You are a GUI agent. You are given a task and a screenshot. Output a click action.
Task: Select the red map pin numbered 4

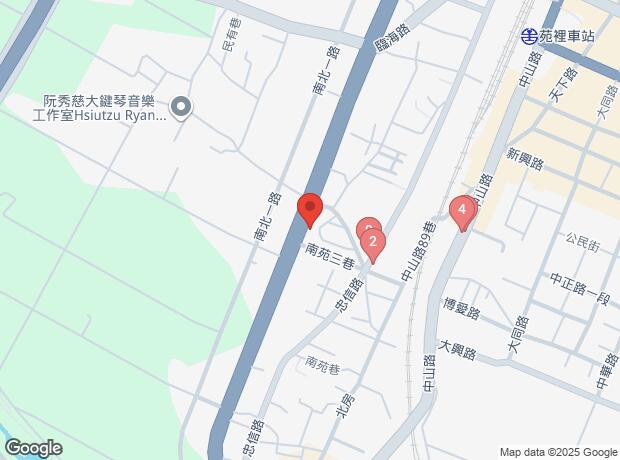click(x=461, y=211)
